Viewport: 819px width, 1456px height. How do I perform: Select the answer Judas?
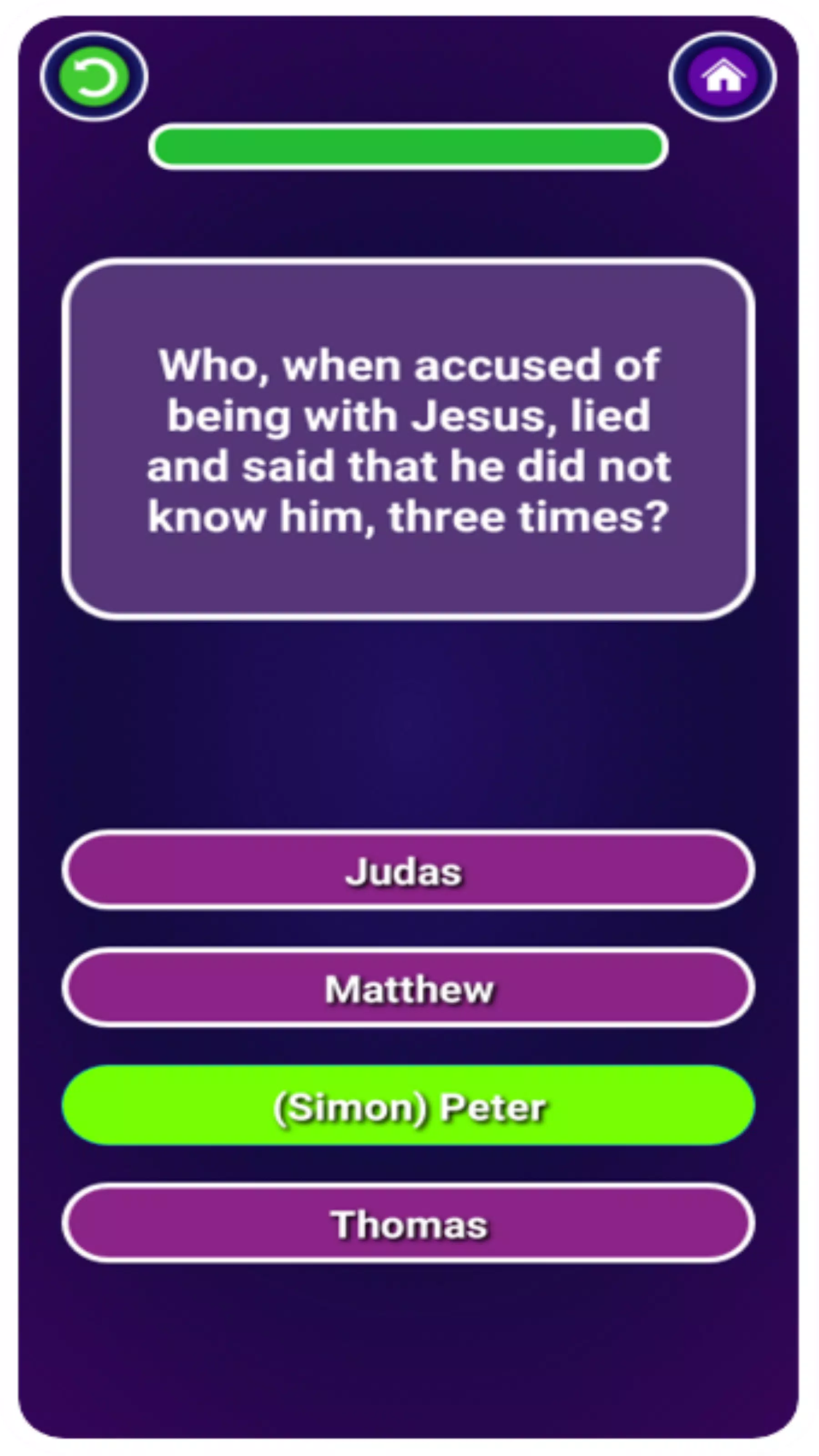click(408, 870)
